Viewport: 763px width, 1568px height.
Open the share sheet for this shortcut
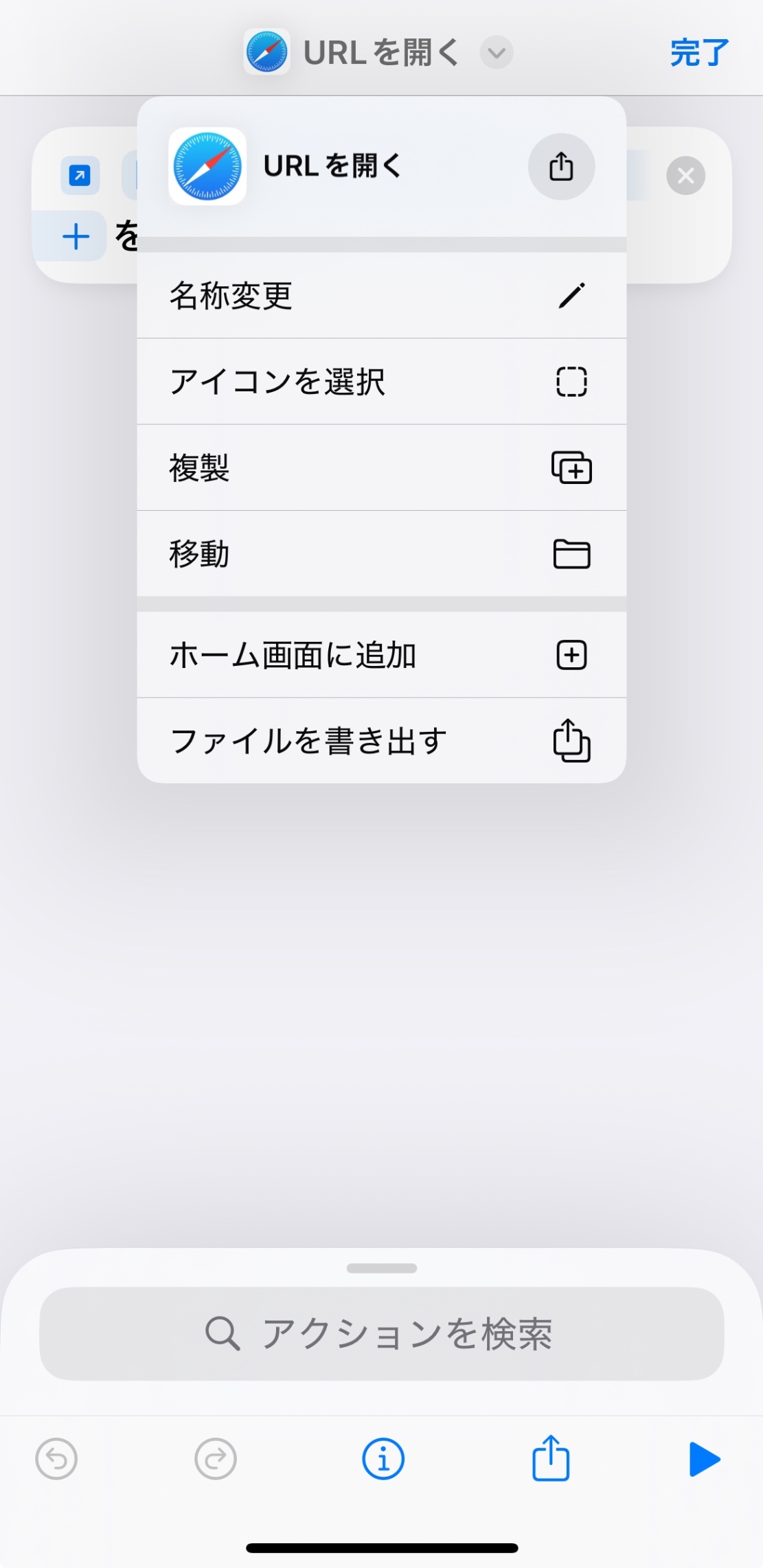point(561,167)
